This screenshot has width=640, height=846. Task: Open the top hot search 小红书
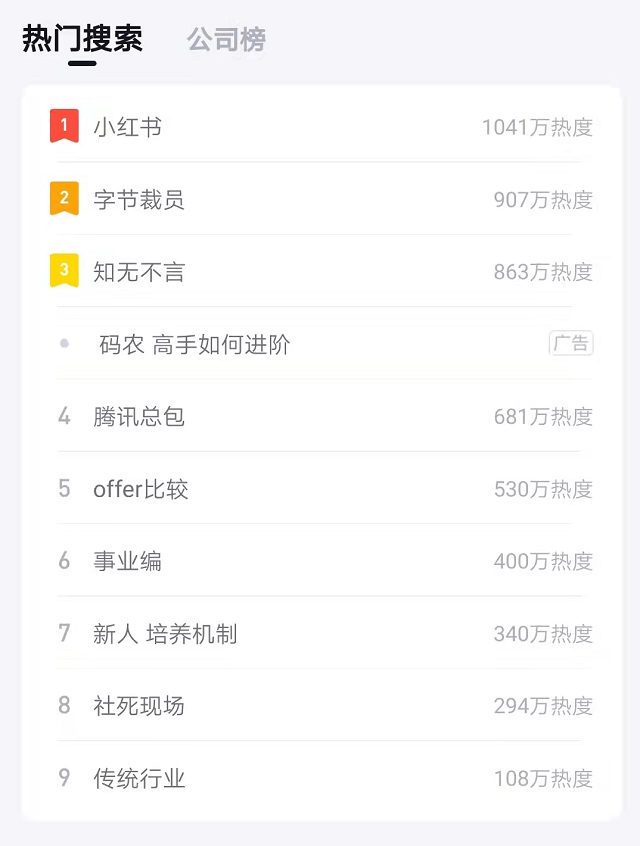(x=128, y=127)
